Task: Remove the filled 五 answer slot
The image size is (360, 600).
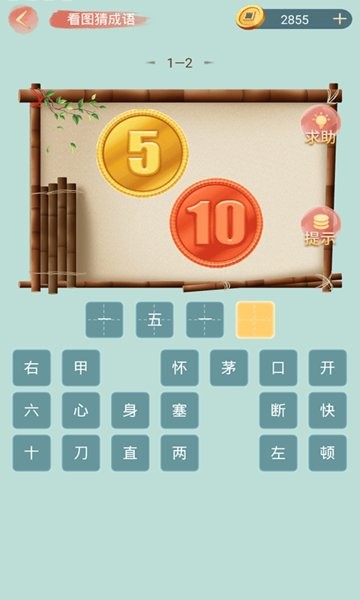Action: (x=155, y=320)
